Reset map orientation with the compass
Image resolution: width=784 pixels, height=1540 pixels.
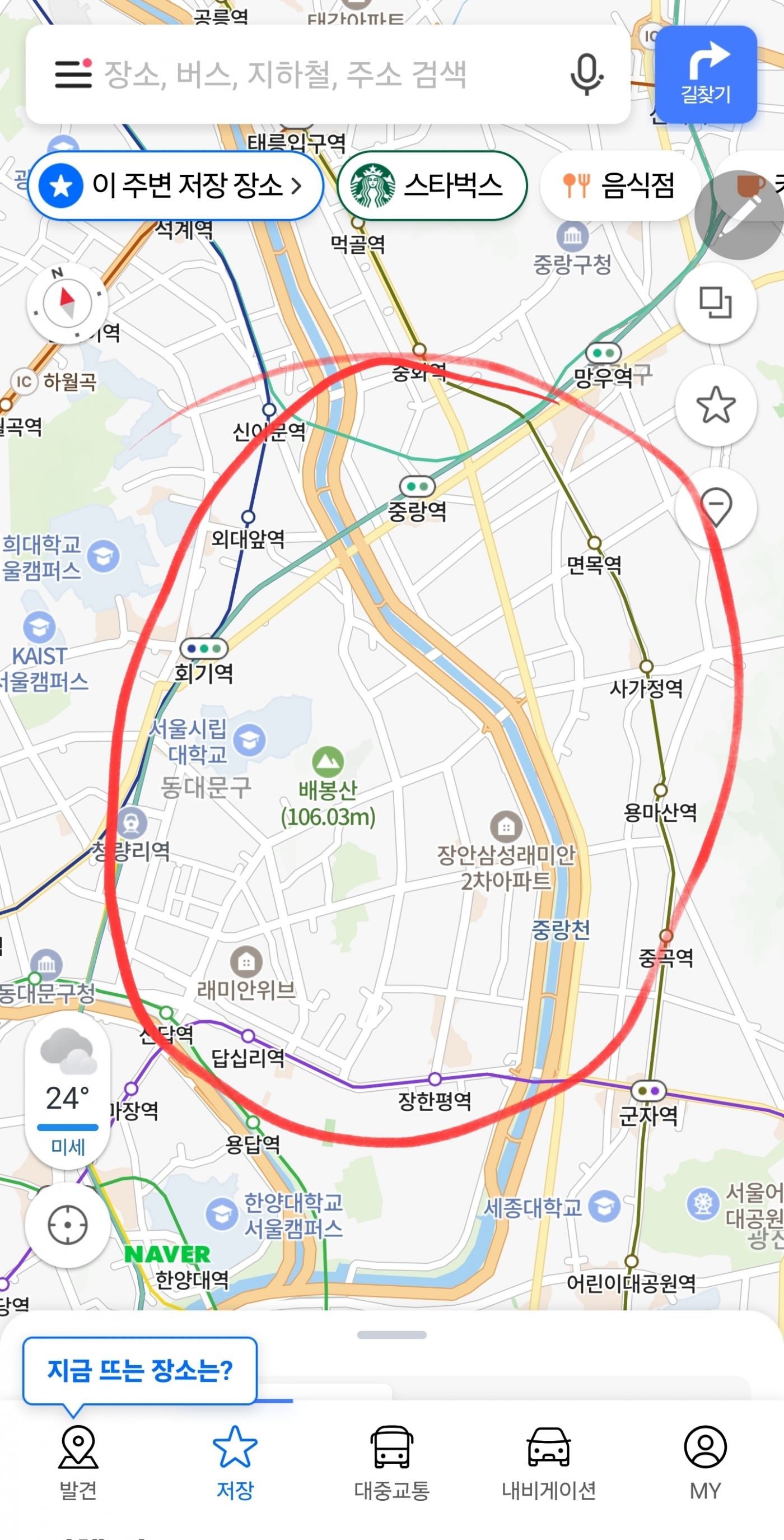[67, 303]
